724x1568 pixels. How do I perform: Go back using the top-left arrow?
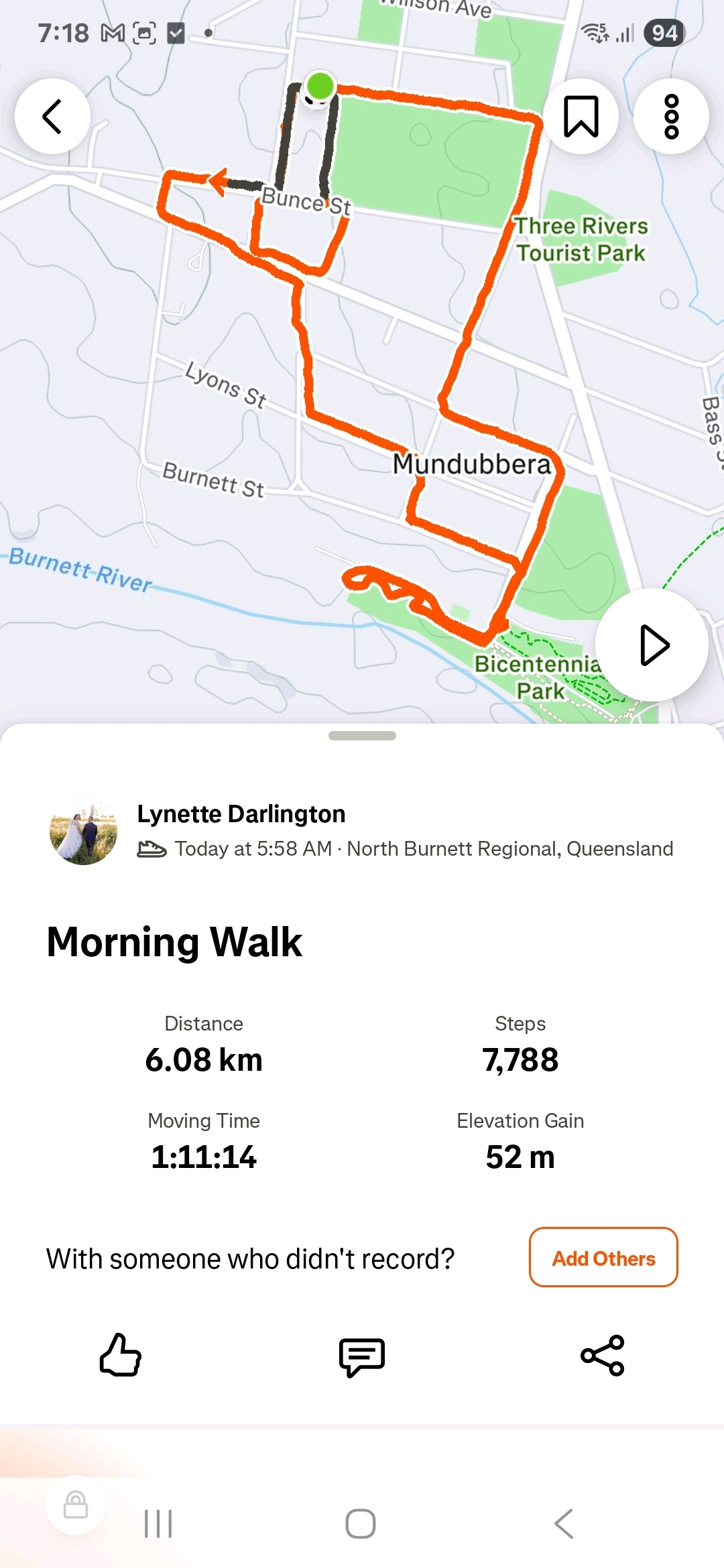click(52, 117)
